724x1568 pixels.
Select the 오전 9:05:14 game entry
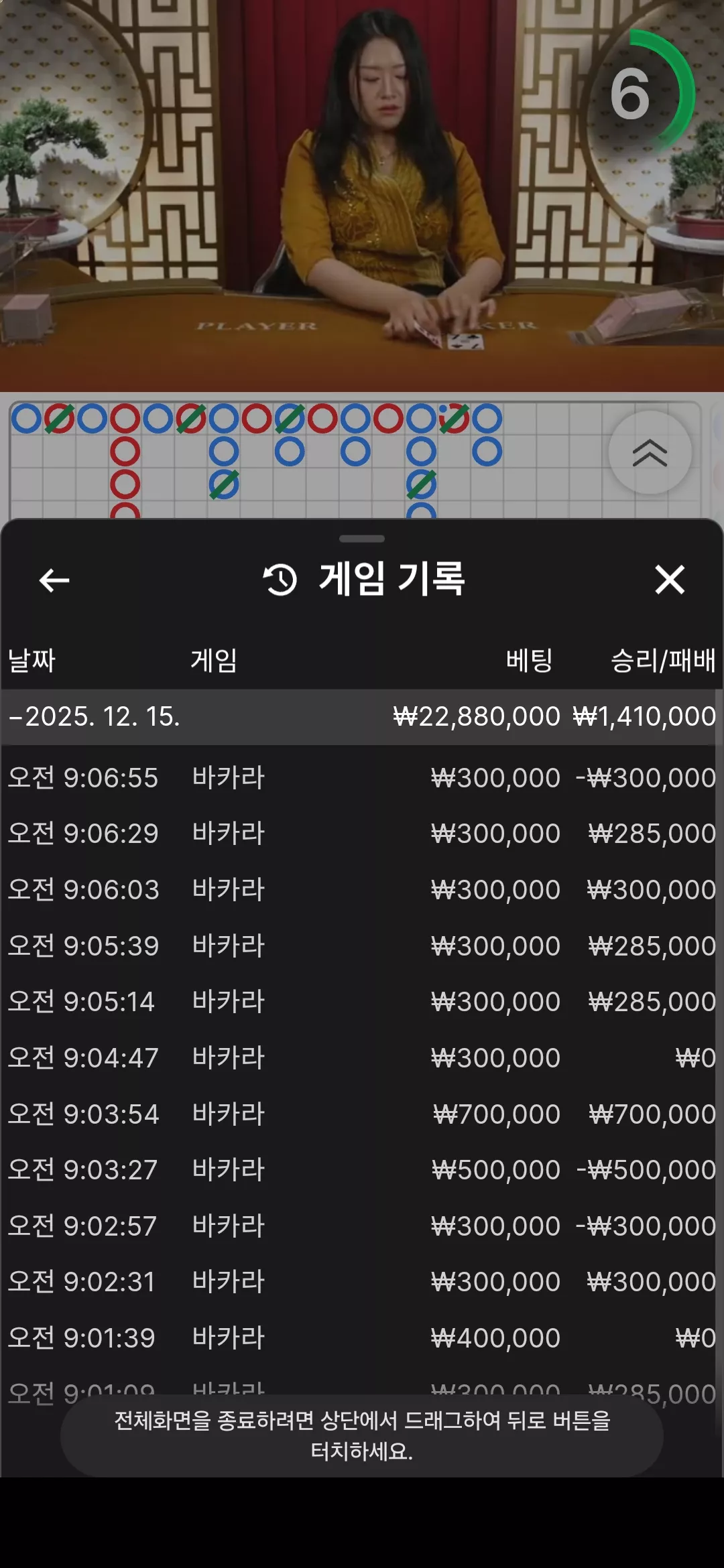pos(362,1002)
